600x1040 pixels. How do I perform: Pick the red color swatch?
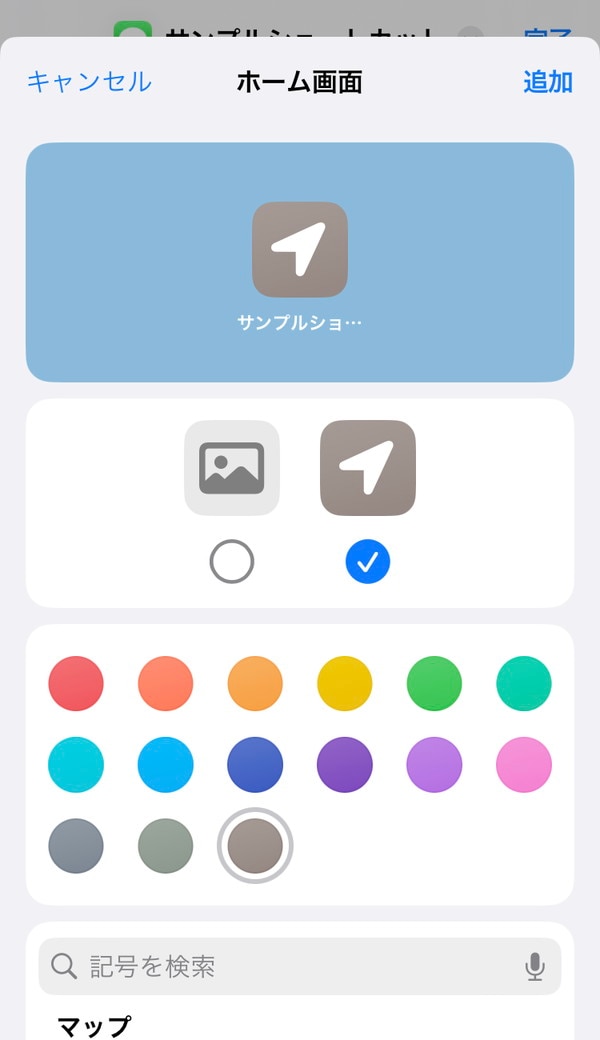click(x=76, y=683)
